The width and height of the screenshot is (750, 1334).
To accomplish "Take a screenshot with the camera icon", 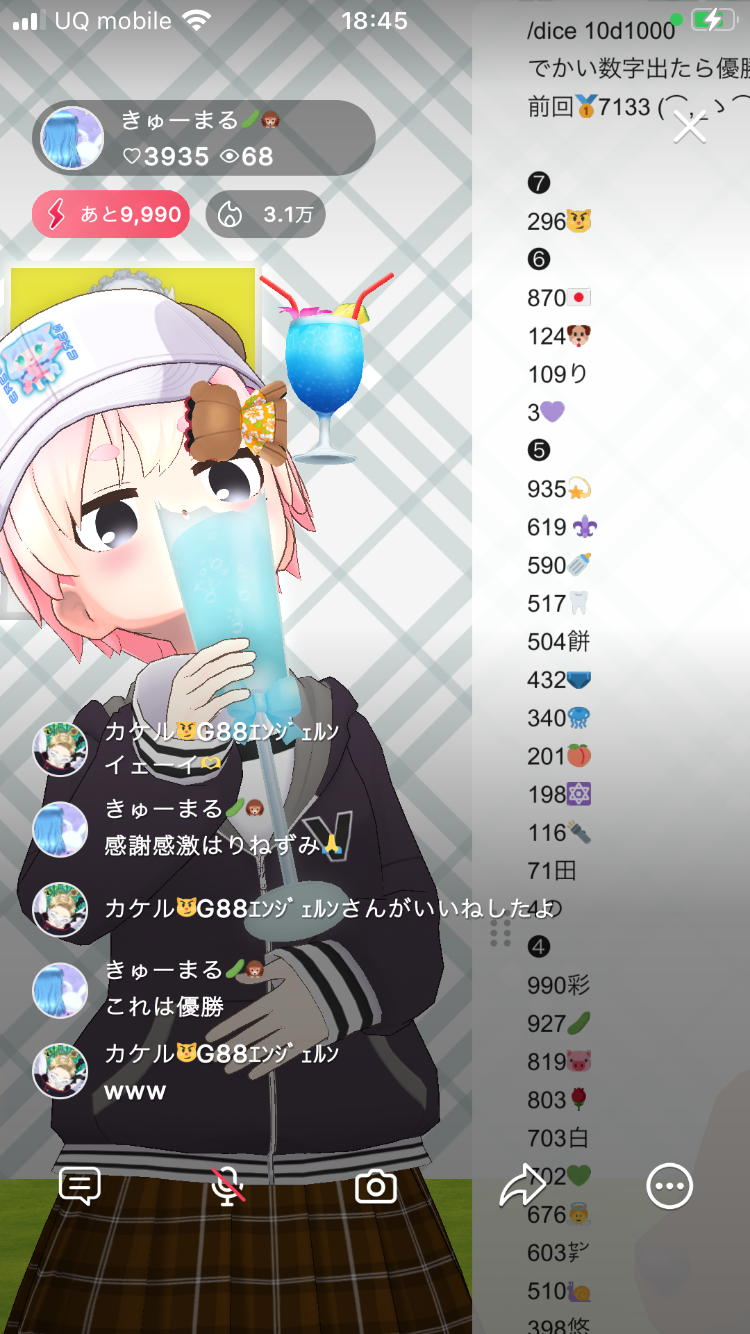I will coord(376,1187).
